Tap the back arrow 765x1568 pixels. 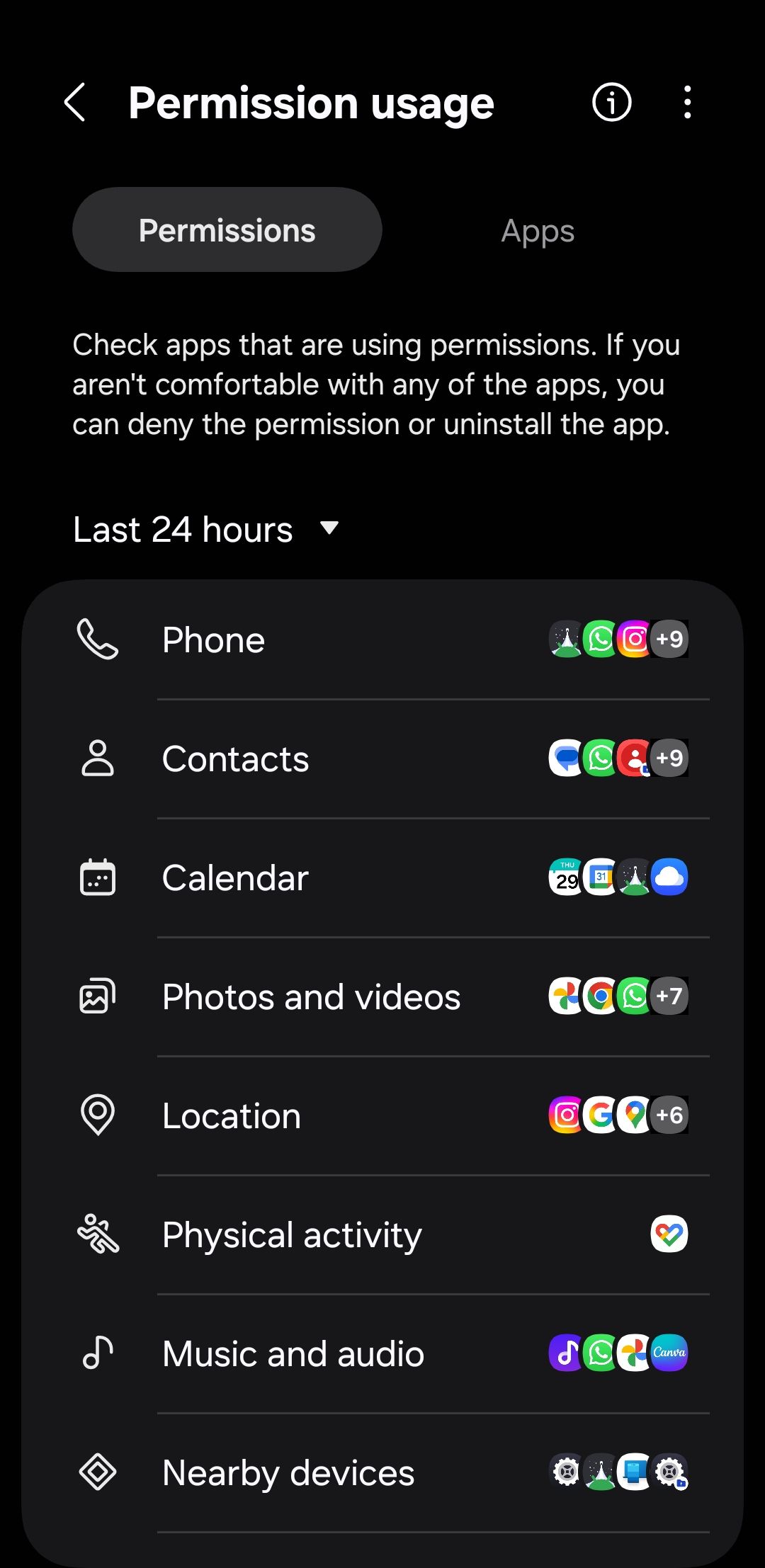[75, 101]
